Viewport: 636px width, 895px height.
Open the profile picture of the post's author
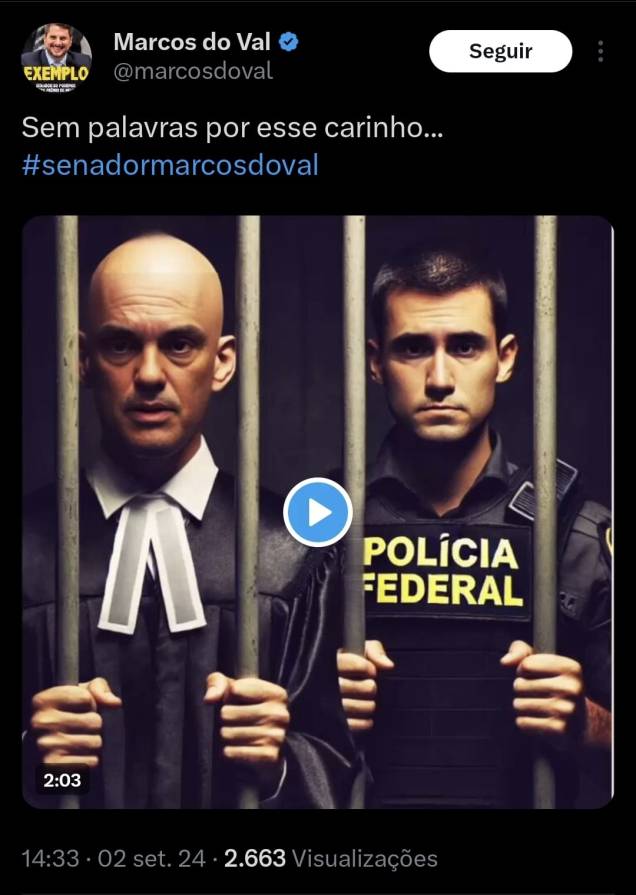(x=56, y=57)
